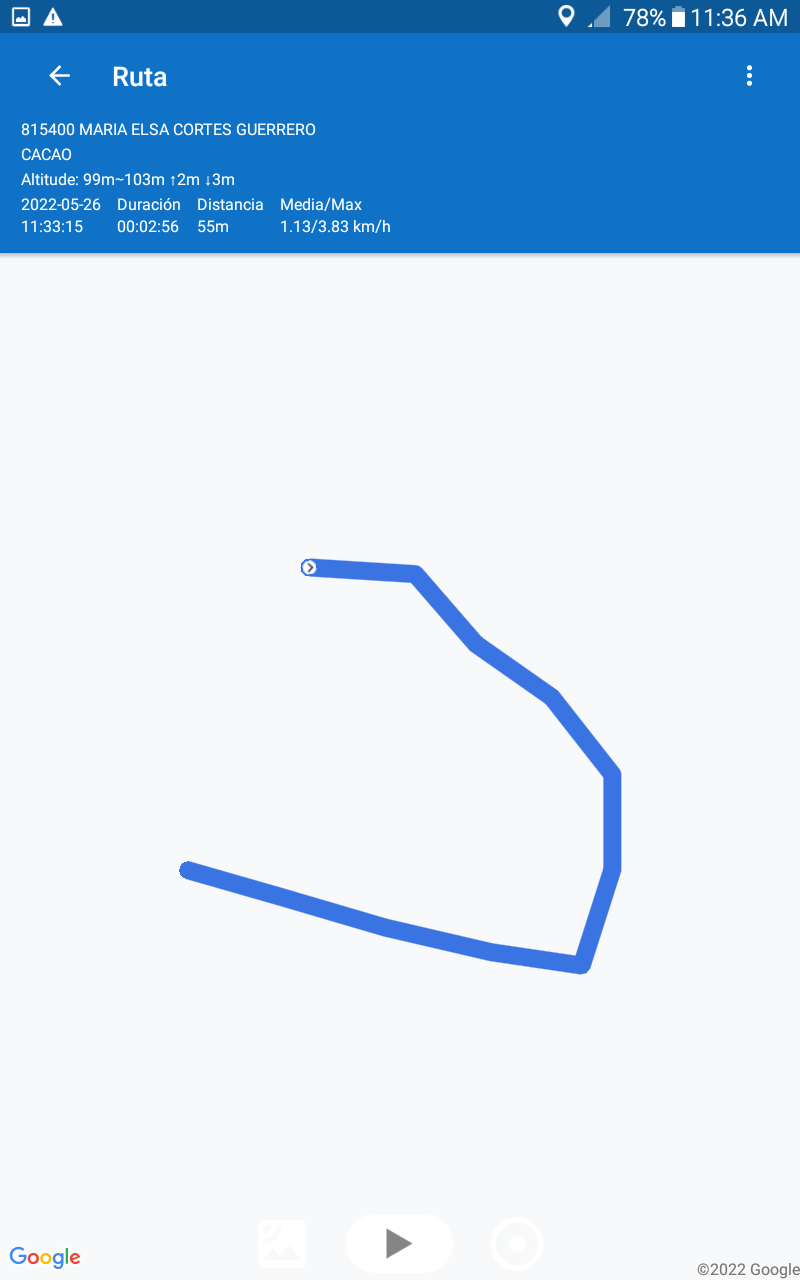Tap the route start marker arrow
Screen dimensions: 800x1280
309,567
